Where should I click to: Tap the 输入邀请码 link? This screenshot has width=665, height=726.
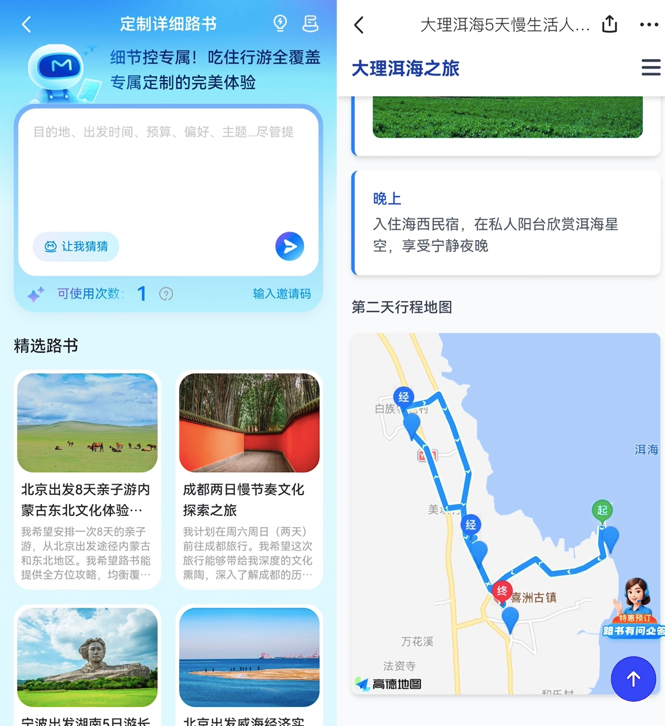tap(282, 294)
